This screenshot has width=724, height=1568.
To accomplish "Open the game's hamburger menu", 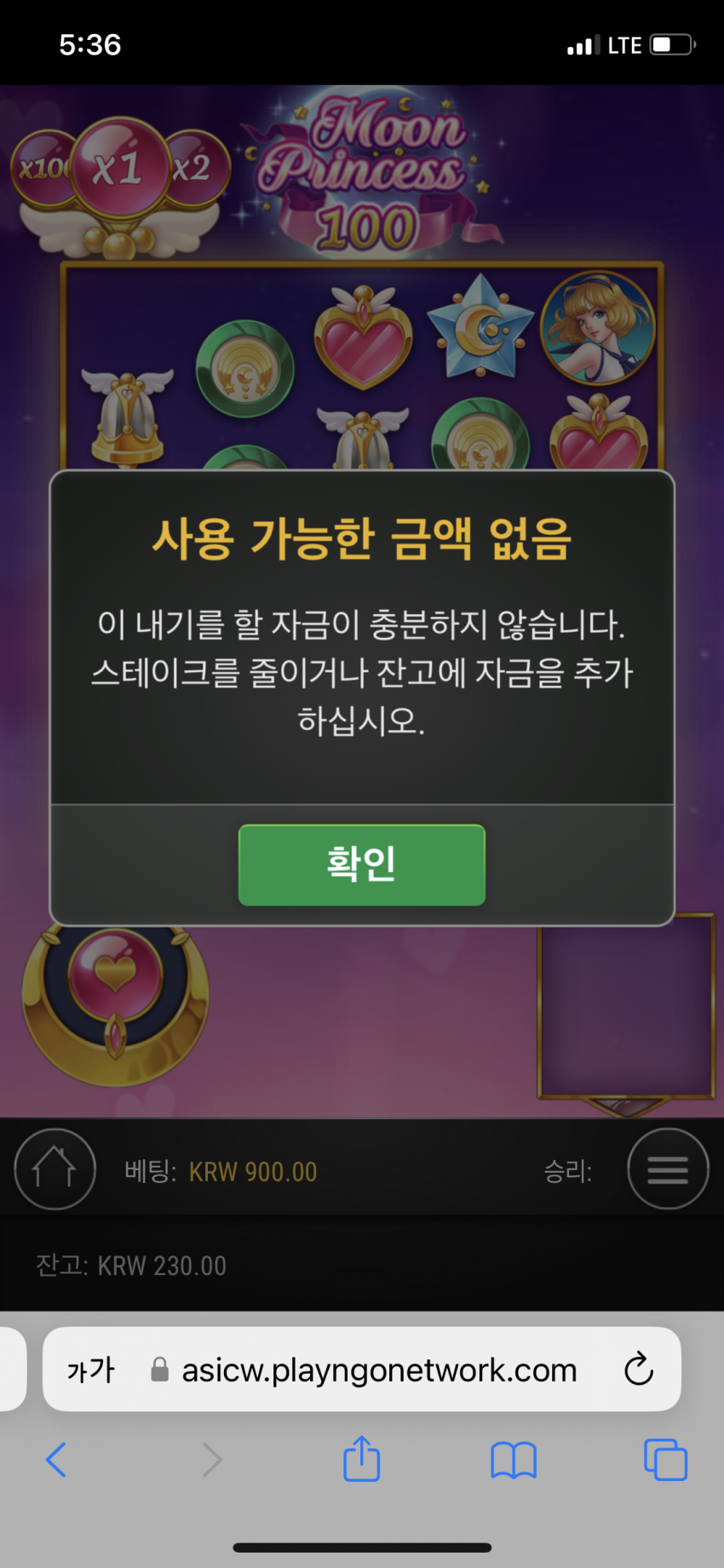I will 668,1169.
